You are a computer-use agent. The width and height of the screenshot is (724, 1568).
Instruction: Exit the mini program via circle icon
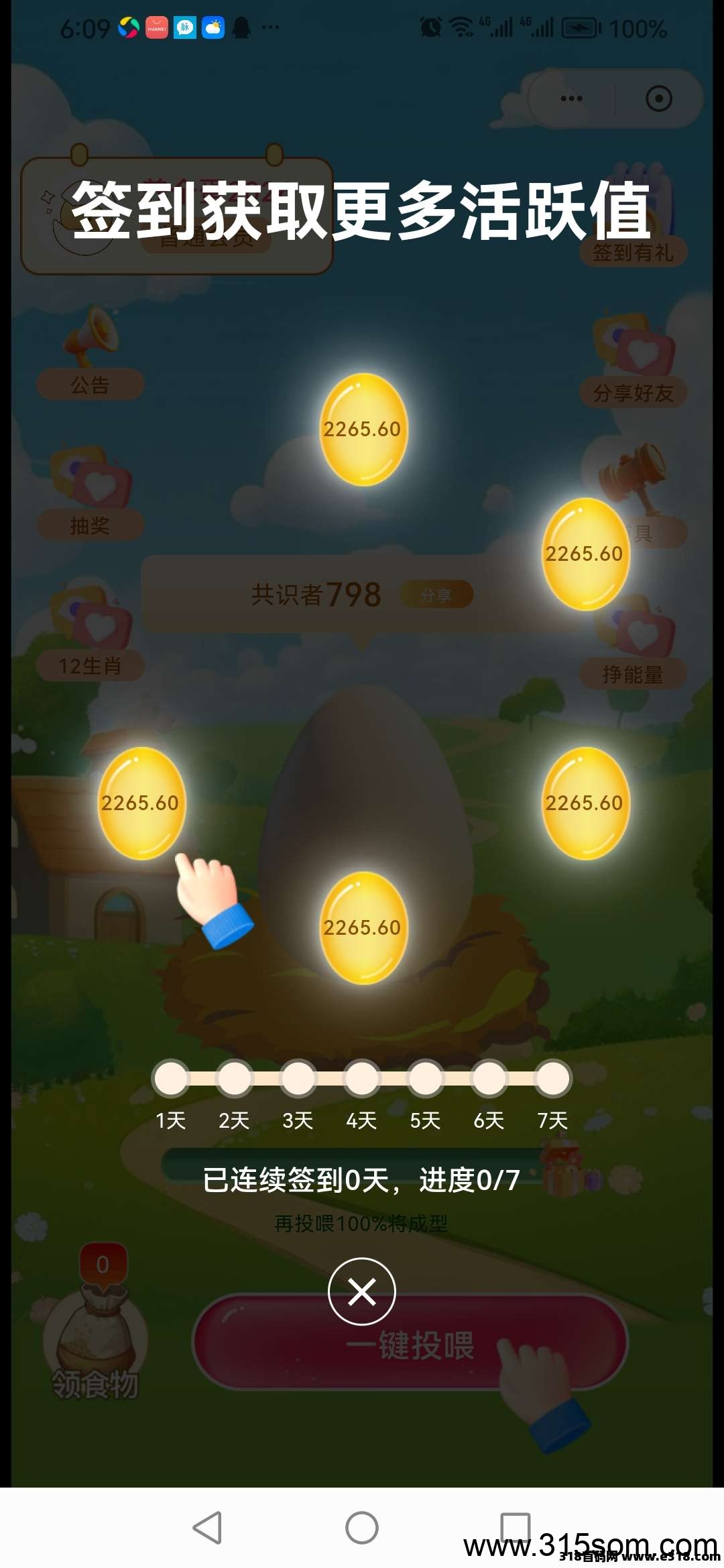pos(658,99)
